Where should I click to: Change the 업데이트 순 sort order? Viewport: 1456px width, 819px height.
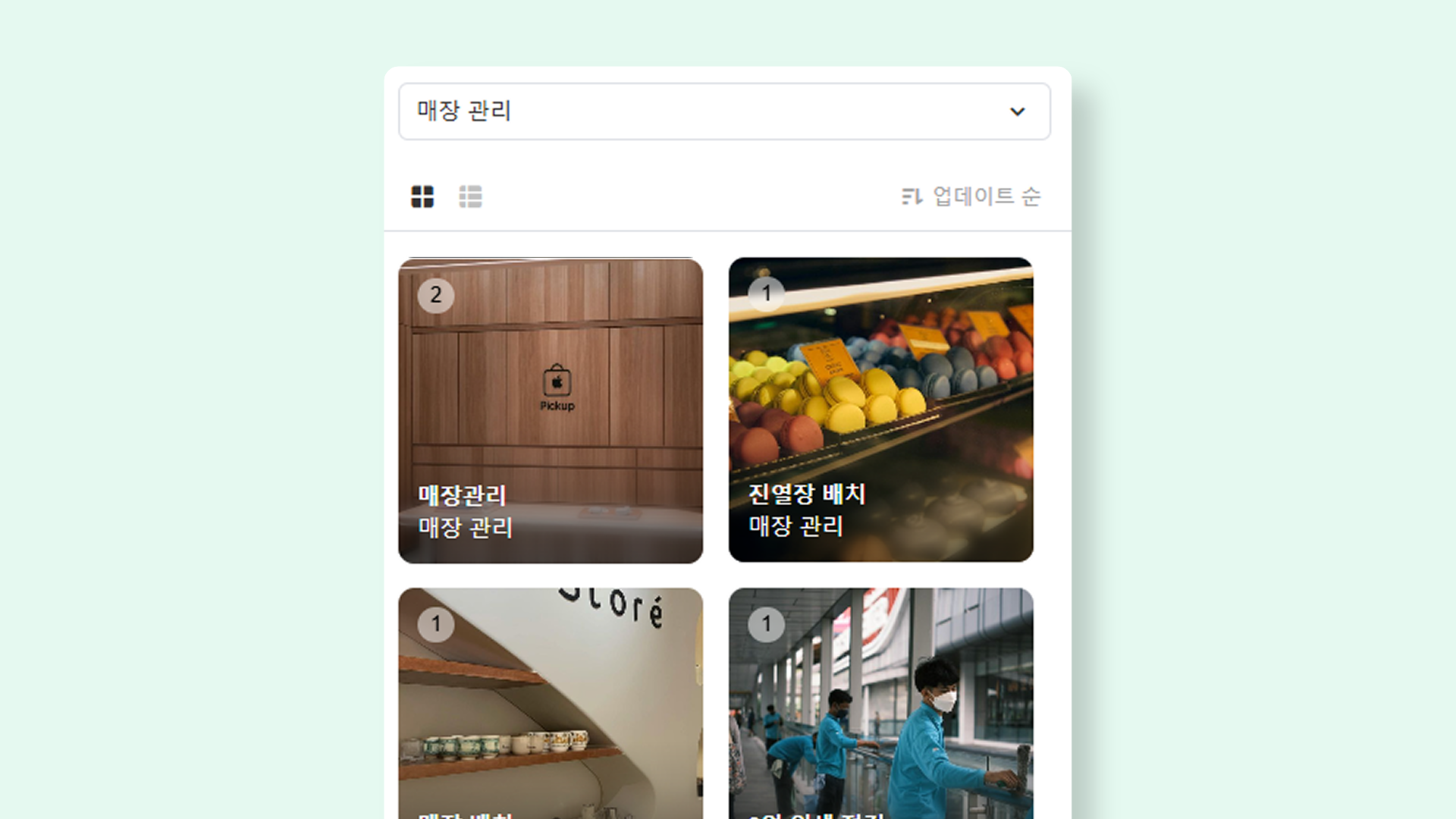pyautogui.click(x=971, y=197)
